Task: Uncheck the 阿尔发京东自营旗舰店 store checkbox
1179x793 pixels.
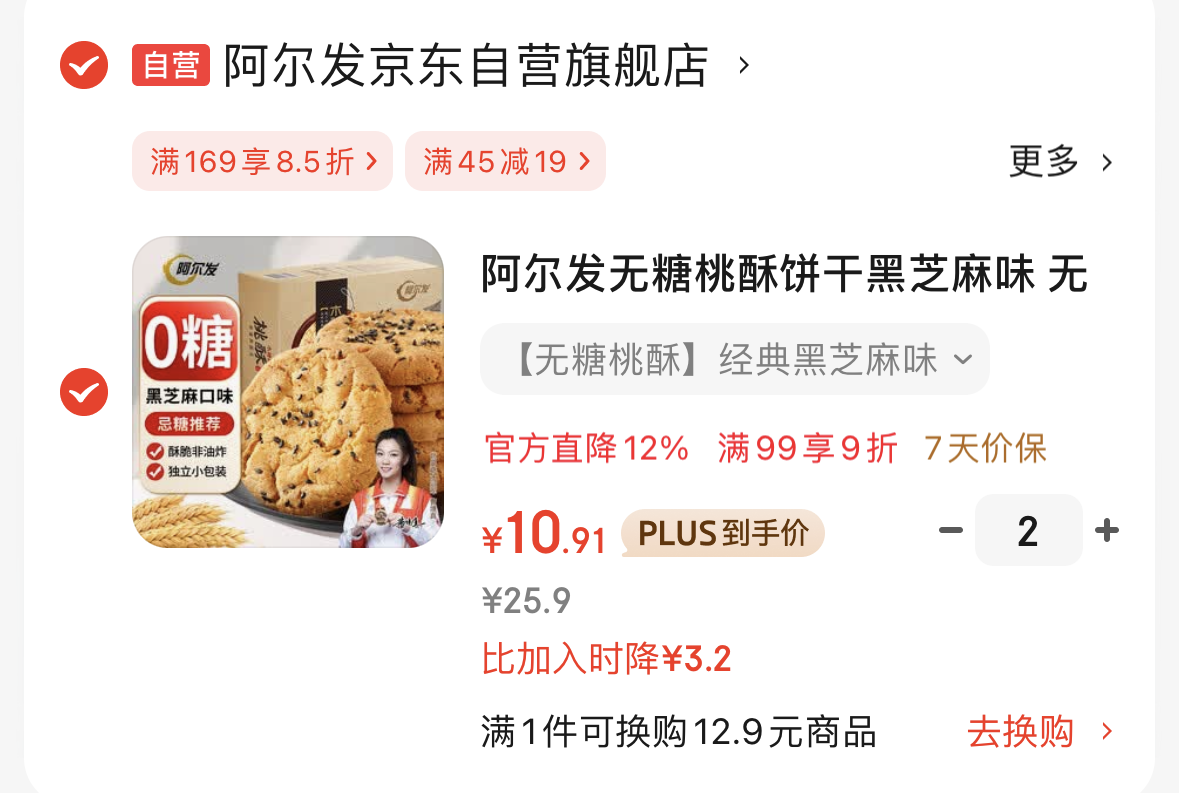Action: click(84, 66)
